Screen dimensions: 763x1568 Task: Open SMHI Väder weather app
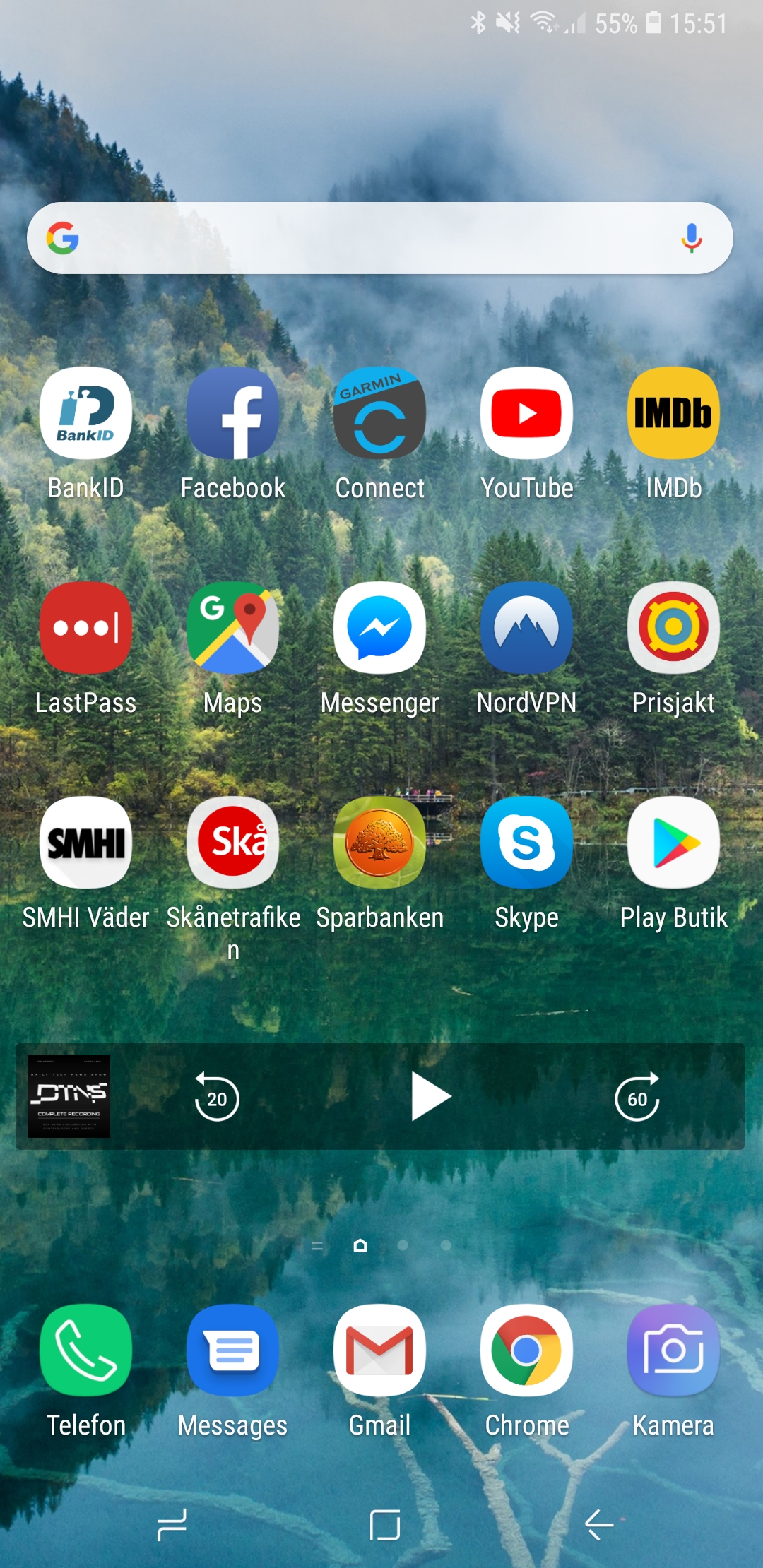tap(85, 843)
